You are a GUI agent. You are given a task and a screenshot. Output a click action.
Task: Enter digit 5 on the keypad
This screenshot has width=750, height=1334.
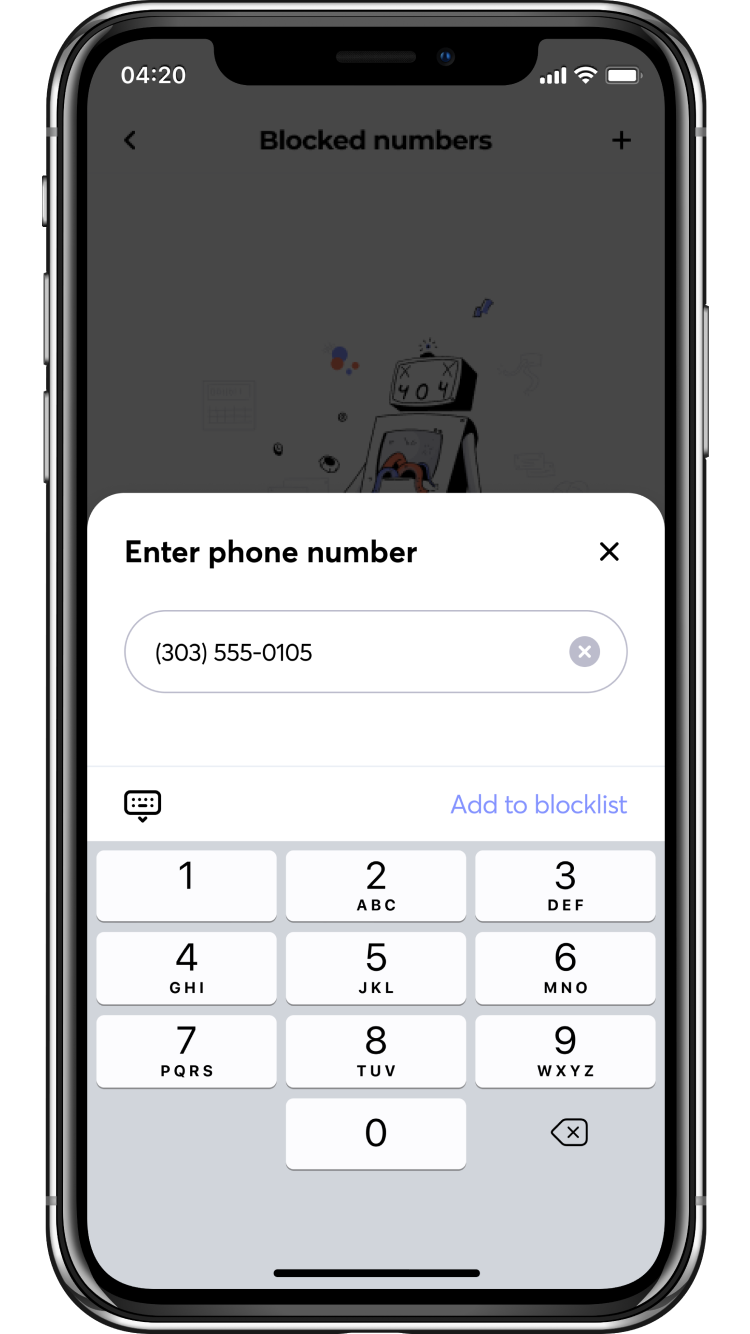[376, 969]
